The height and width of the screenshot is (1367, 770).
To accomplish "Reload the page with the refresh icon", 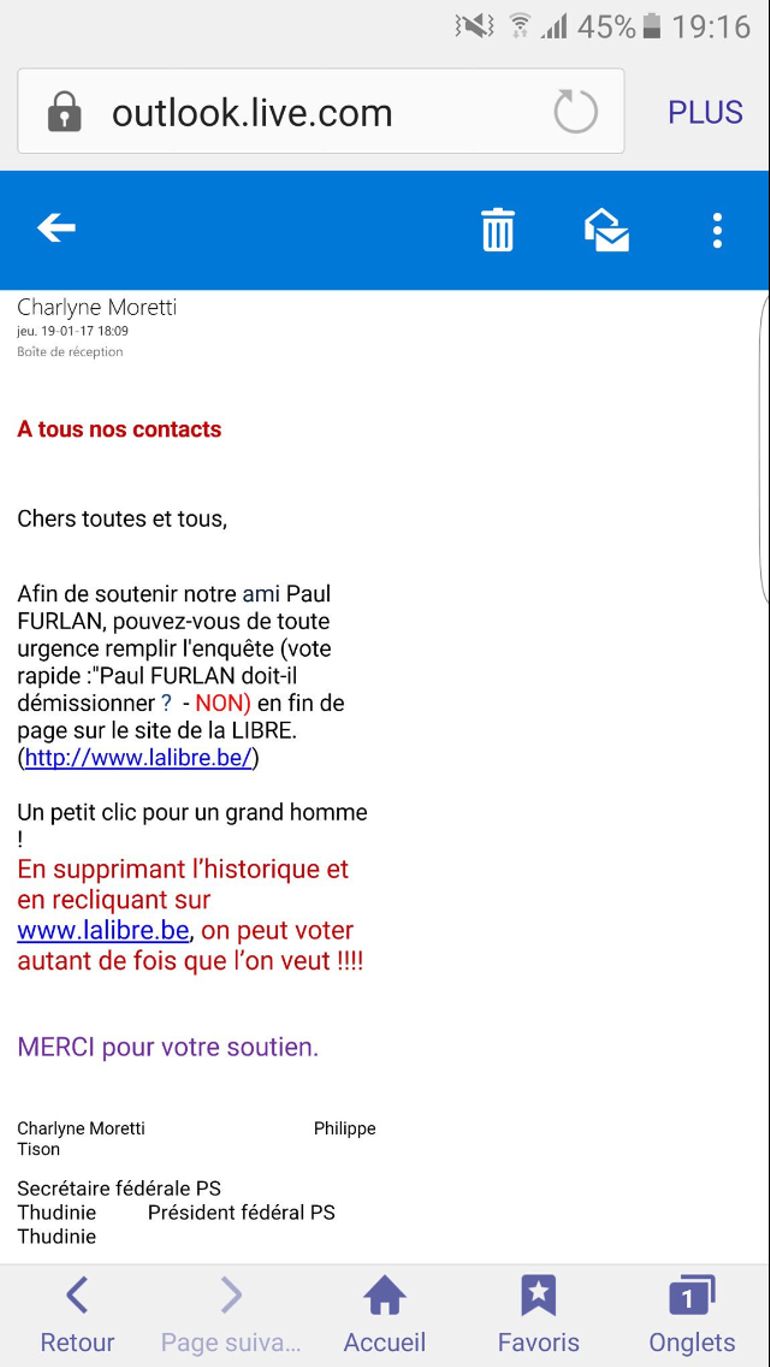I will tap(576, 112).
